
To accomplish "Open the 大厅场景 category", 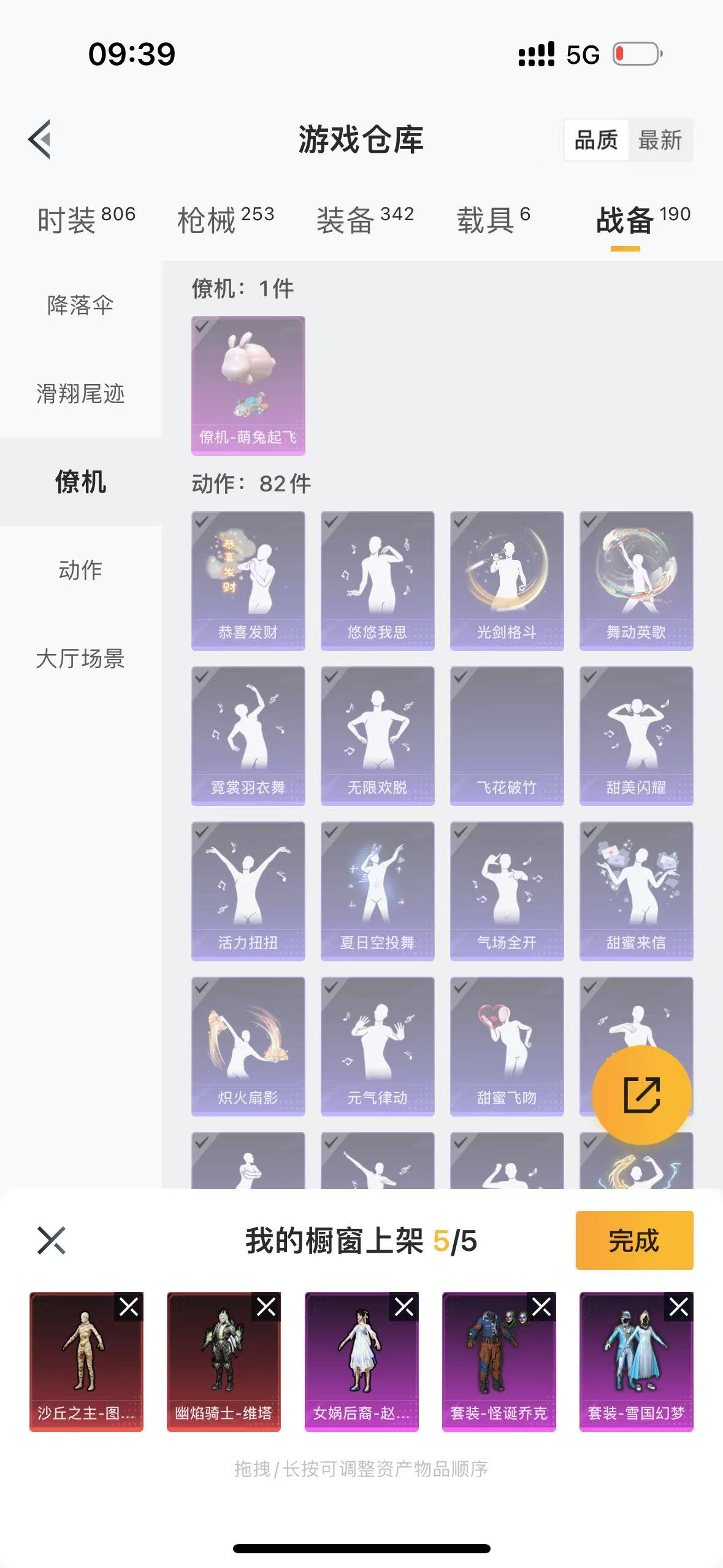I will pyautogui.click(x=80, y=658).
